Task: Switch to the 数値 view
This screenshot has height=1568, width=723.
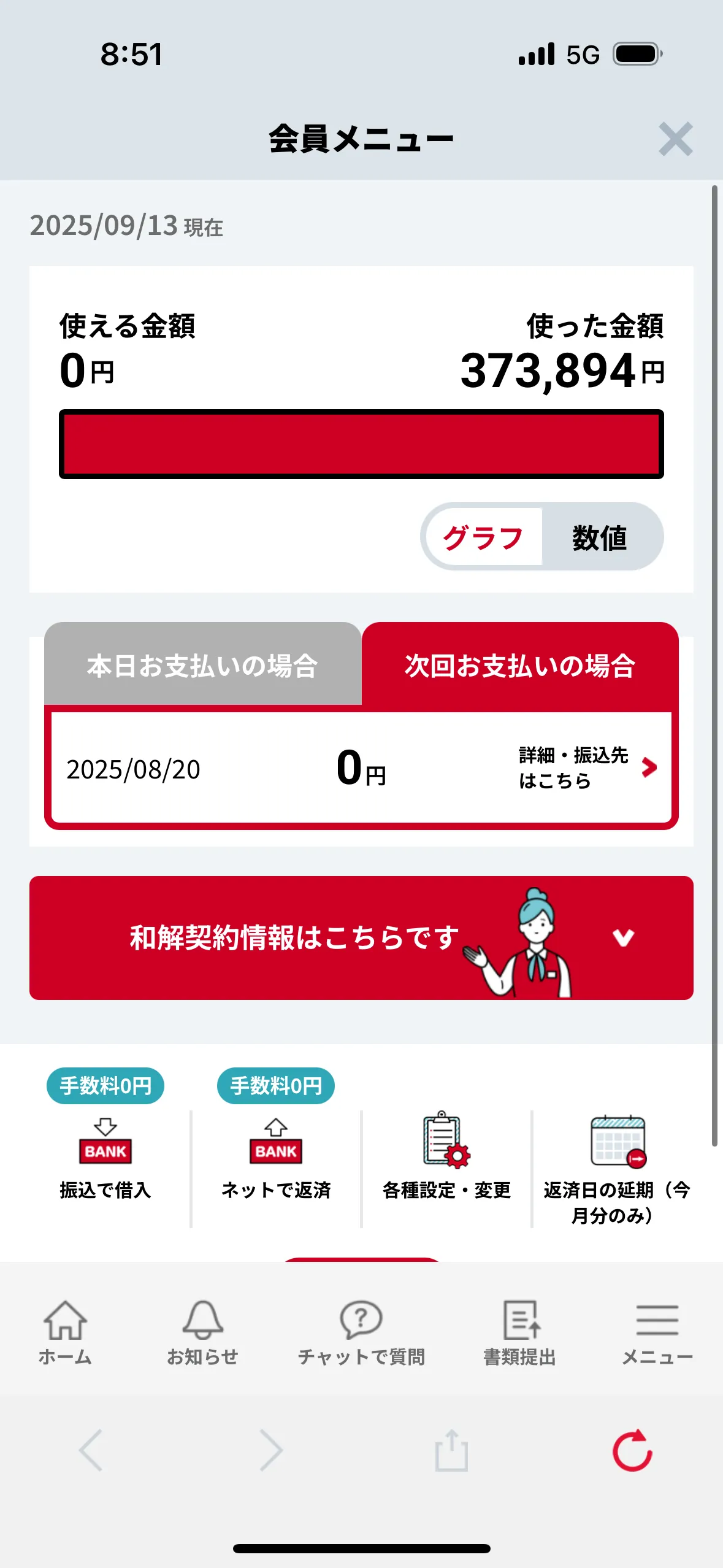Action: click(599, 537)
